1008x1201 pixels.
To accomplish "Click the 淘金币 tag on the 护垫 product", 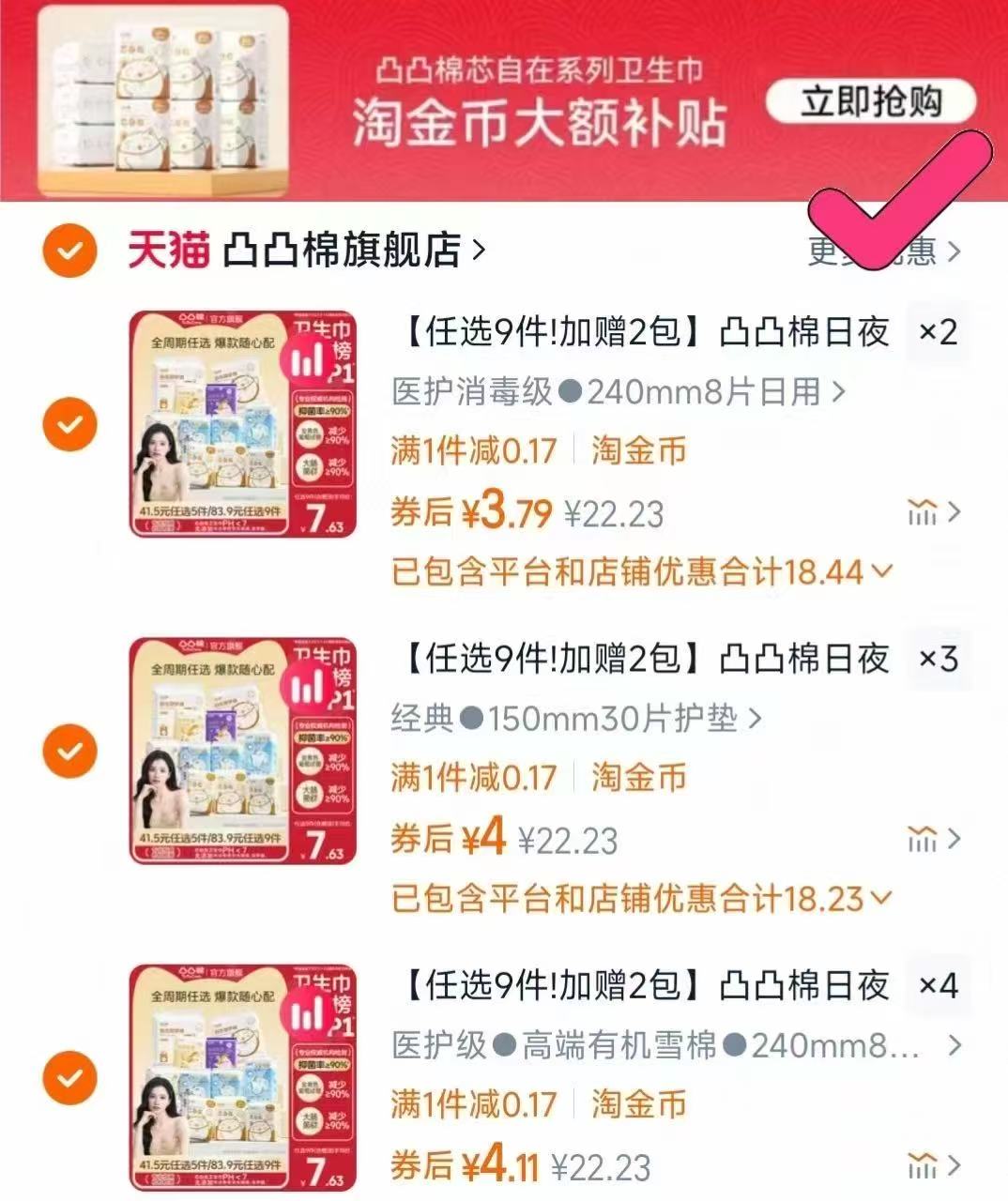I will [638, 778].
